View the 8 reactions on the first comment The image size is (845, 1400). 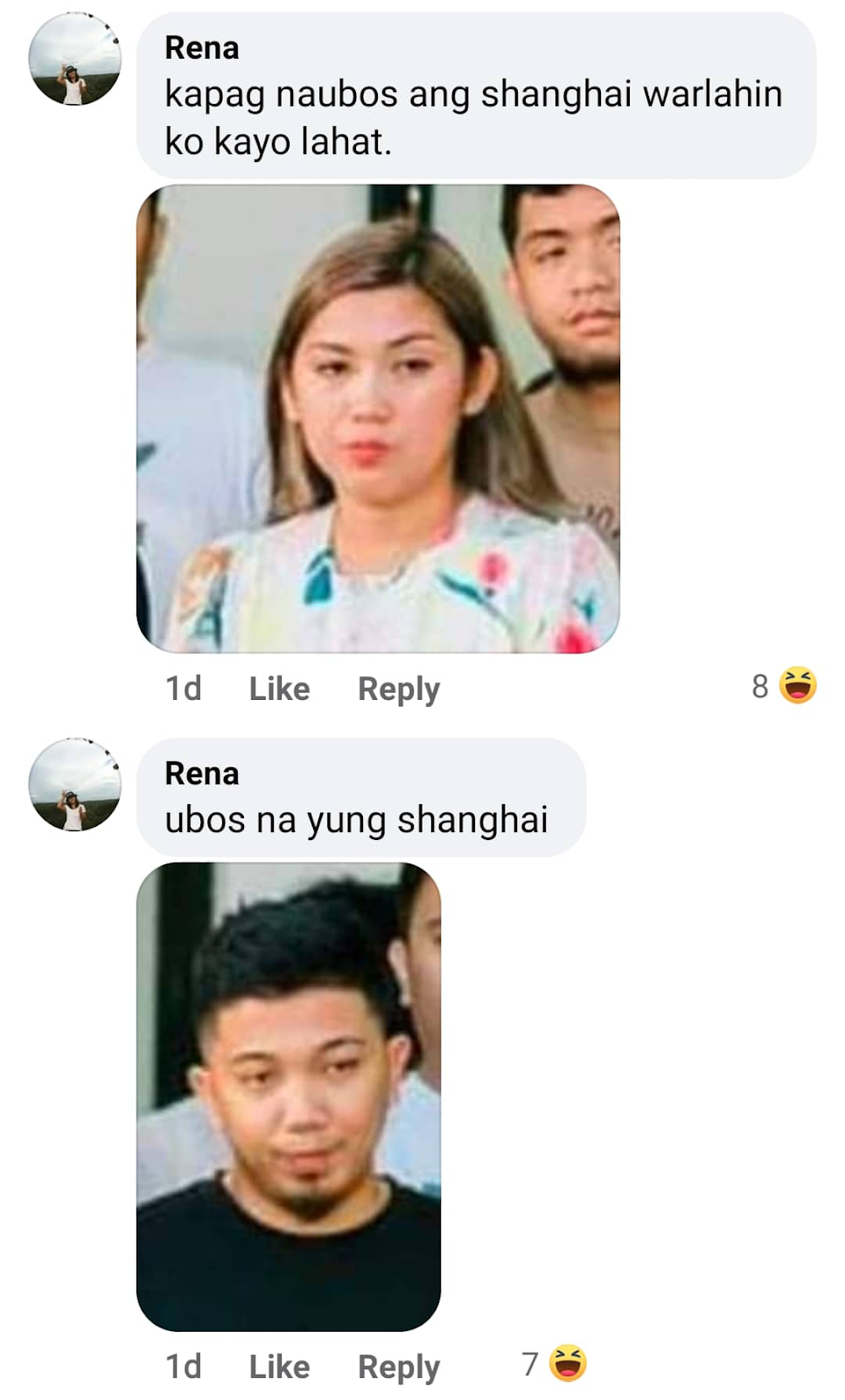click(784, 686)
